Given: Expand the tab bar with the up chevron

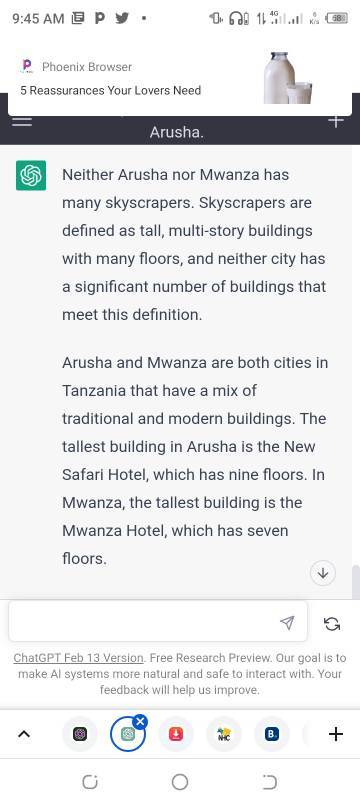Looking at the screenshot, I should pos(24,735).
